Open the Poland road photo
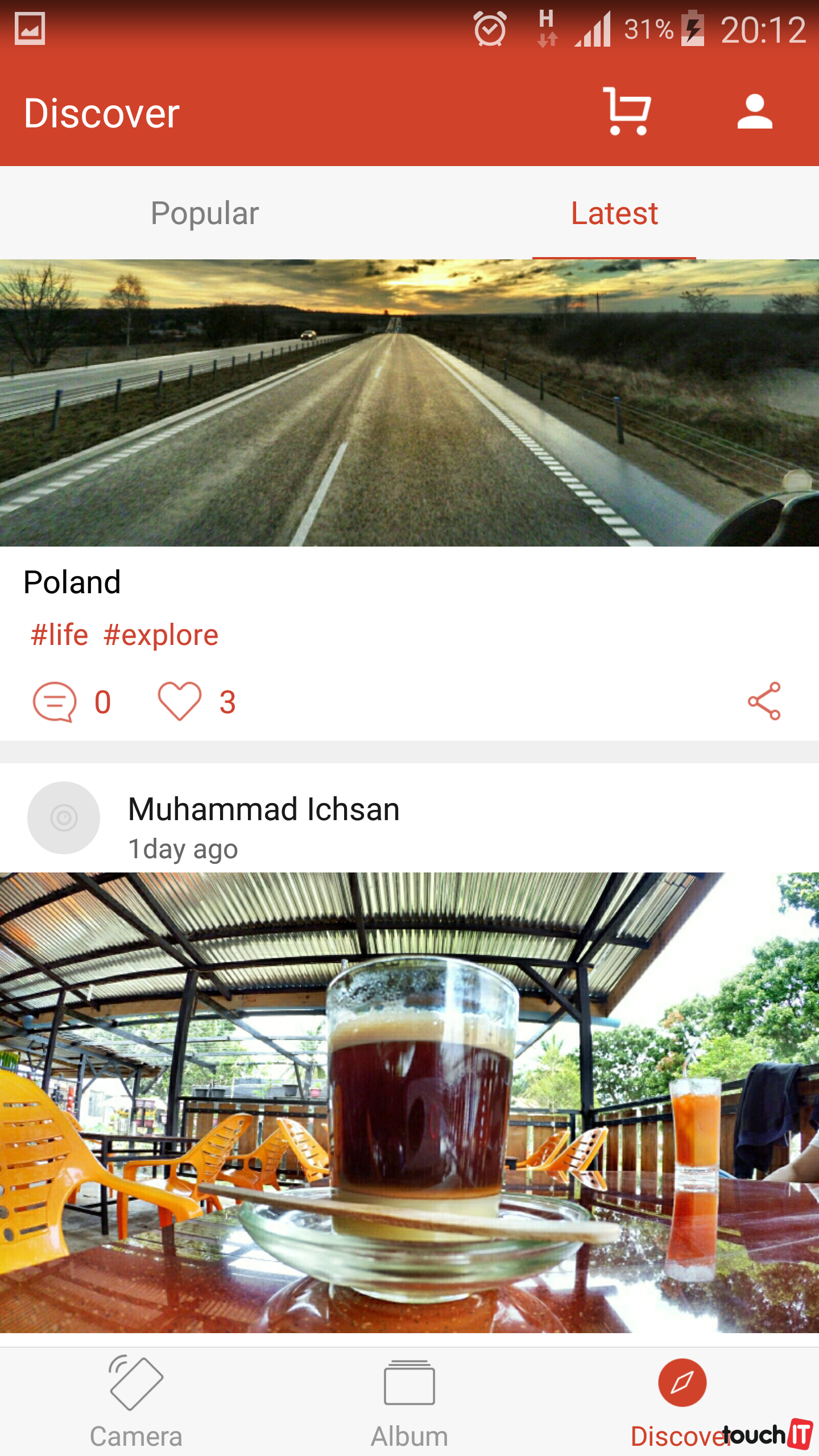Image resolution: width=819 pixels, height=1456 pixels. 409,403
